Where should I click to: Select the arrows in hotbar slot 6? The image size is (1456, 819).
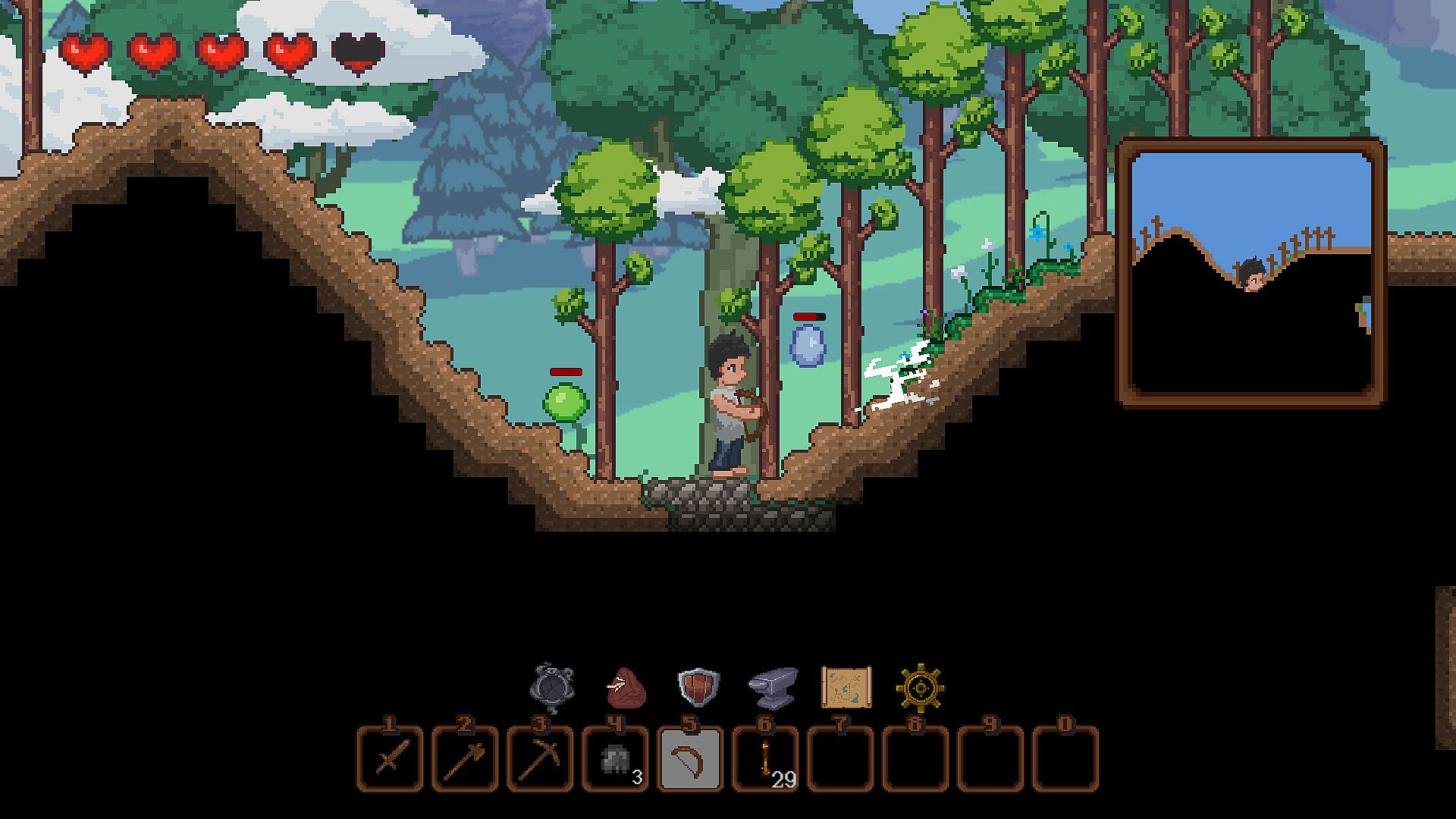[764, 760]
